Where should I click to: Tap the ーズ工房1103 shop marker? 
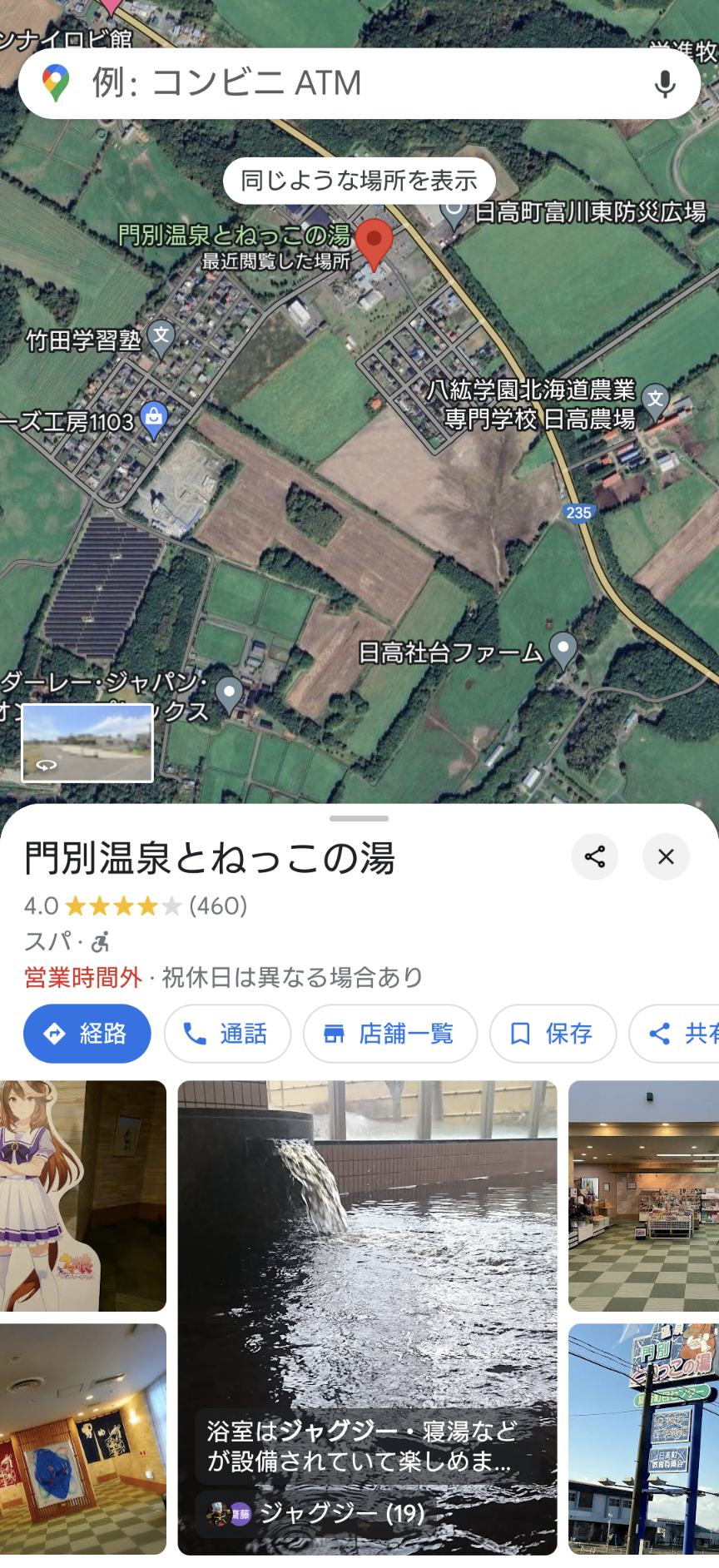(154, 417)
